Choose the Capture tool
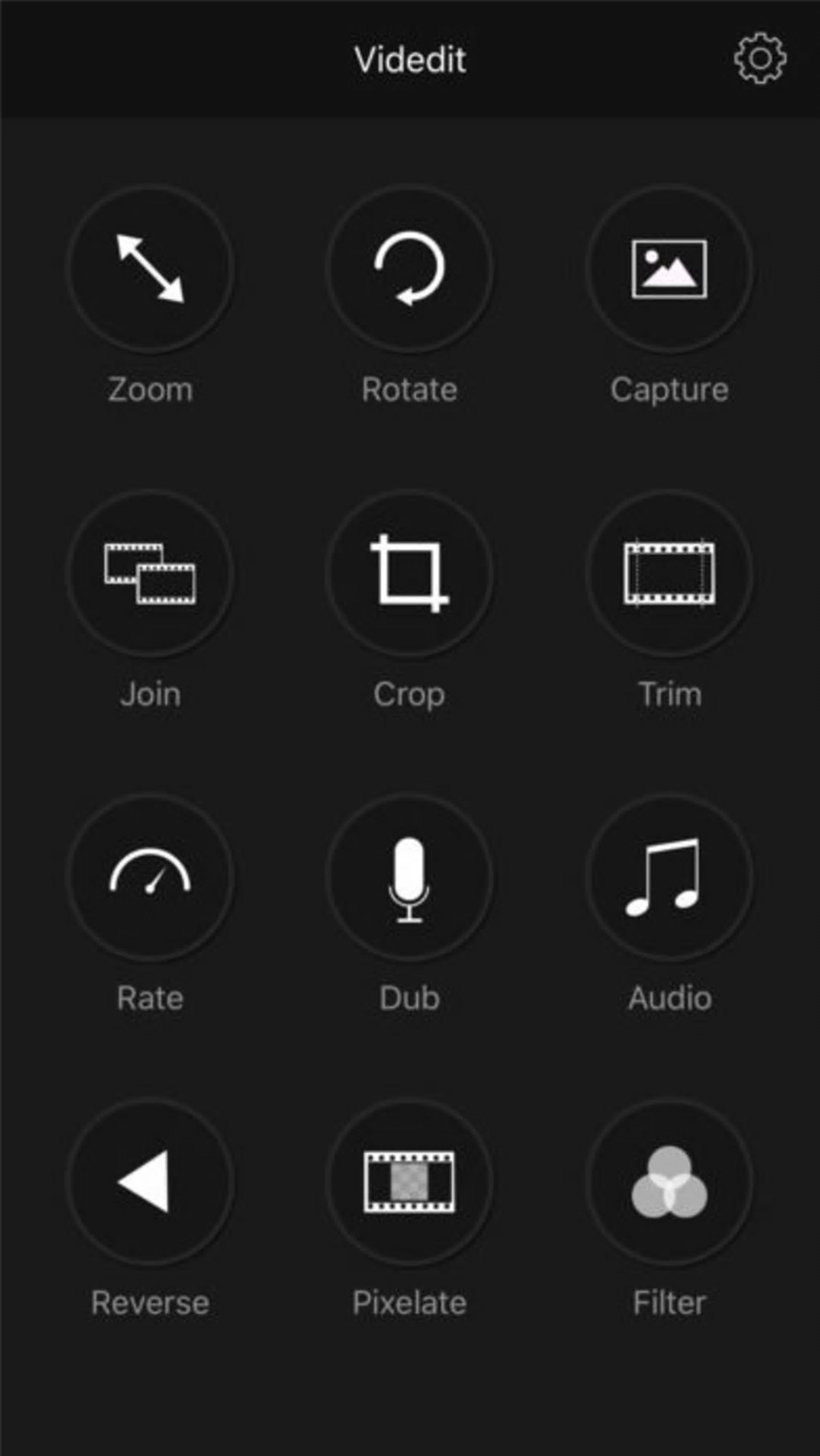Image resolution: width=820 pixels, height=1456 pixels. (x=670, y=269)
